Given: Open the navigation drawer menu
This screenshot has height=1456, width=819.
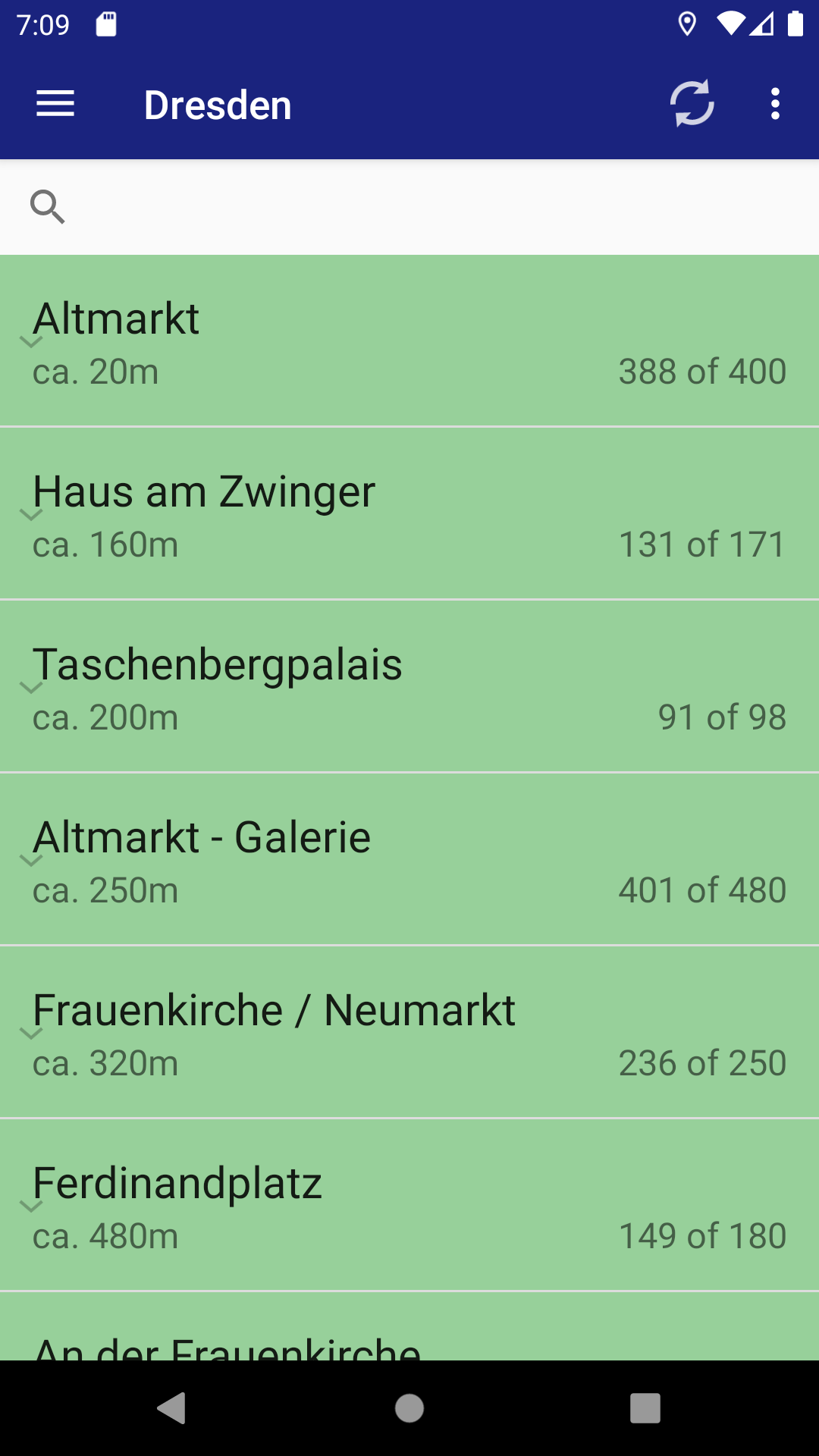Looking at the screenshot, I should coord(55,104).
